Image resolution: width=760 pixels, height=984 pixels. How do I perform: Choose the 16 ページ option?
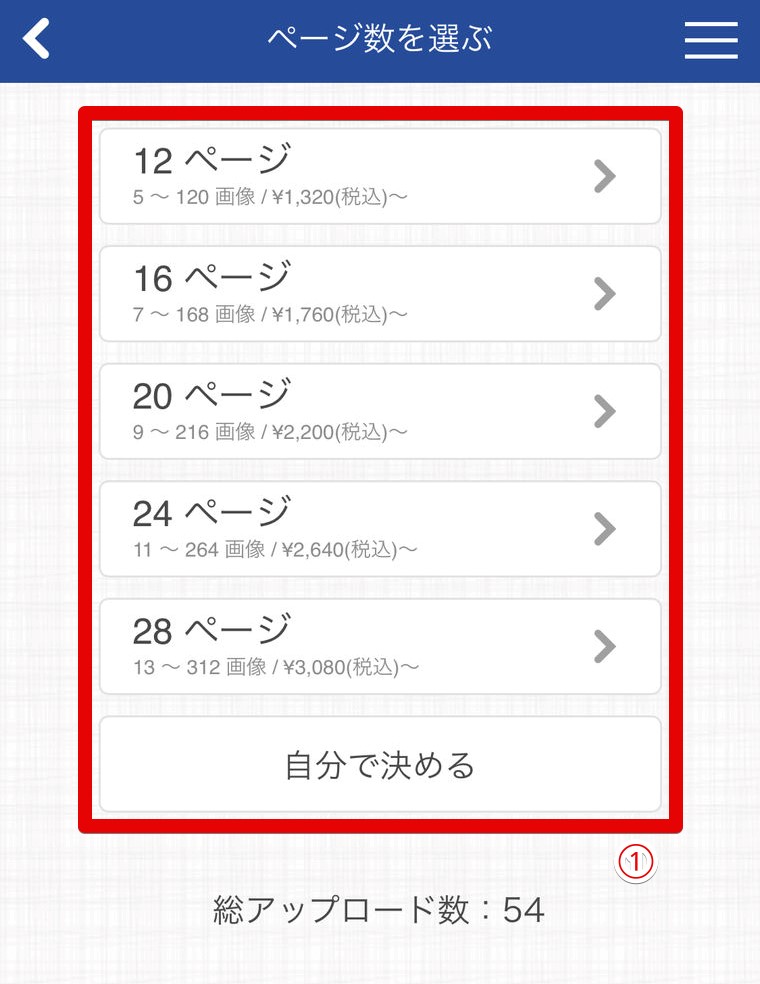(380, 293)
